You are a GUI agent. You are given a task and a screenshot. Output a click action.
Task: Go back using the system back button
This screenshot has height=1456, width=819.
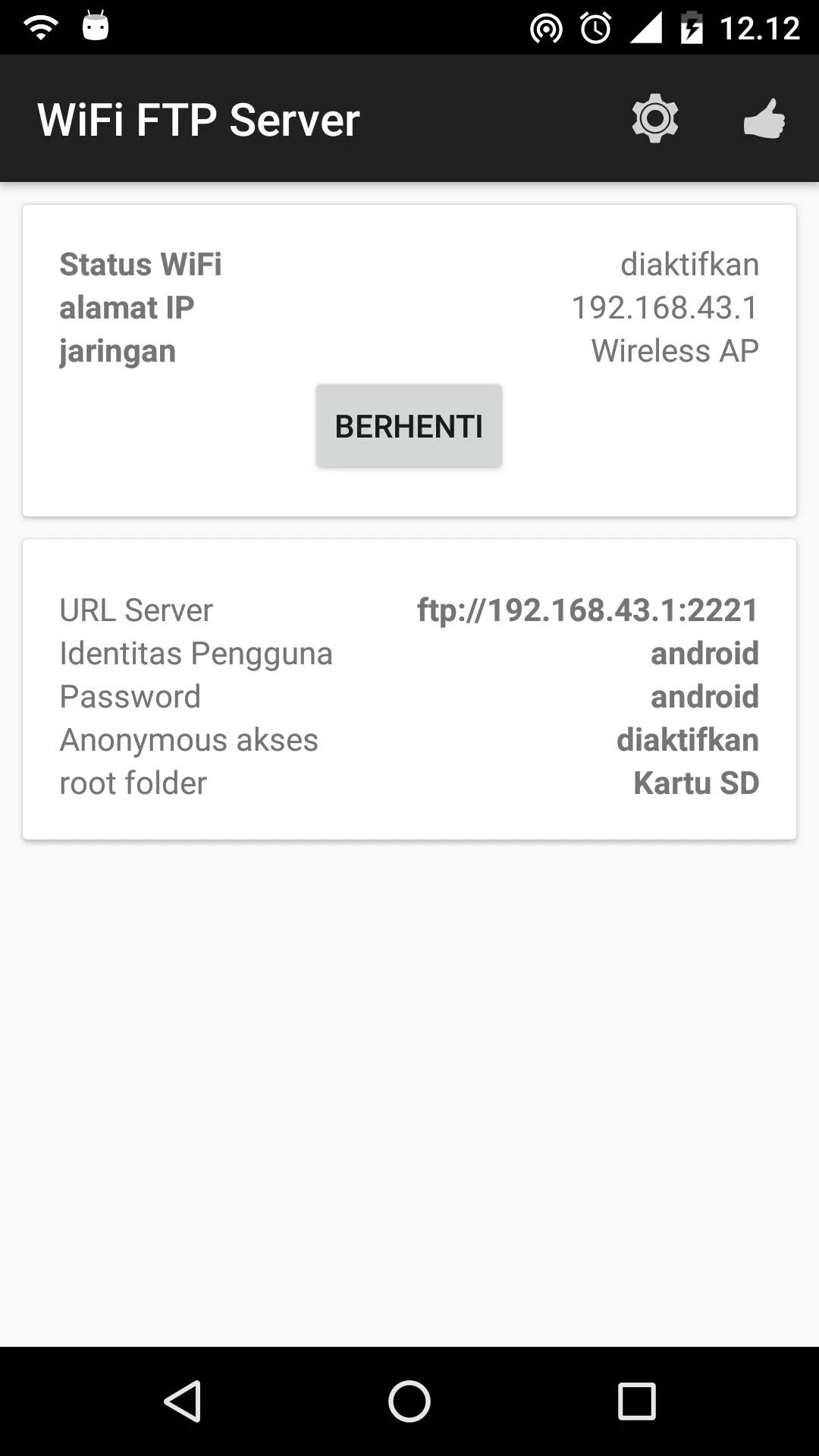[183, 1401]
